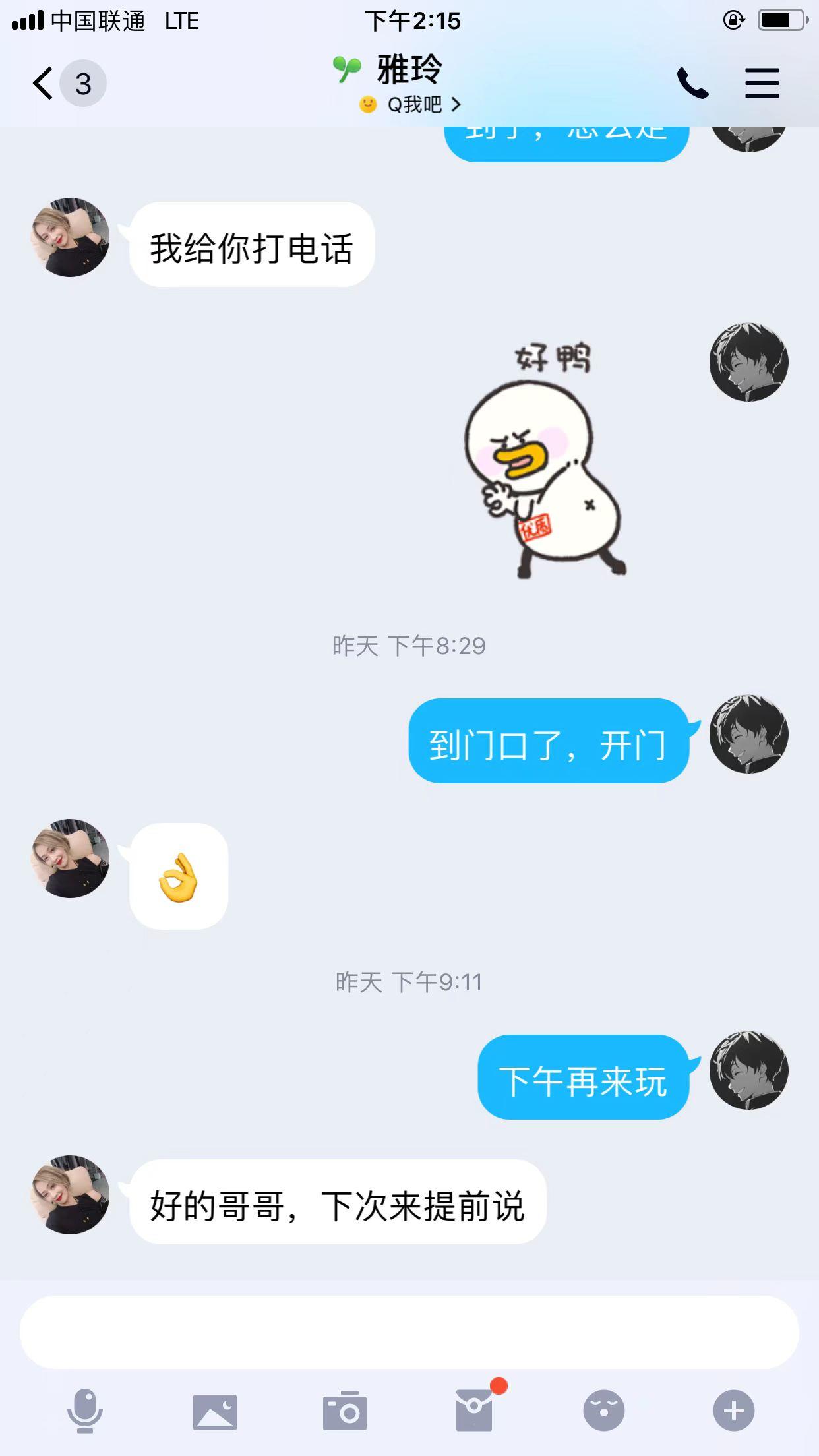Open the voice message microphone icon
This screenshot has height=1456, width=819.
(x=83, y=1410)
